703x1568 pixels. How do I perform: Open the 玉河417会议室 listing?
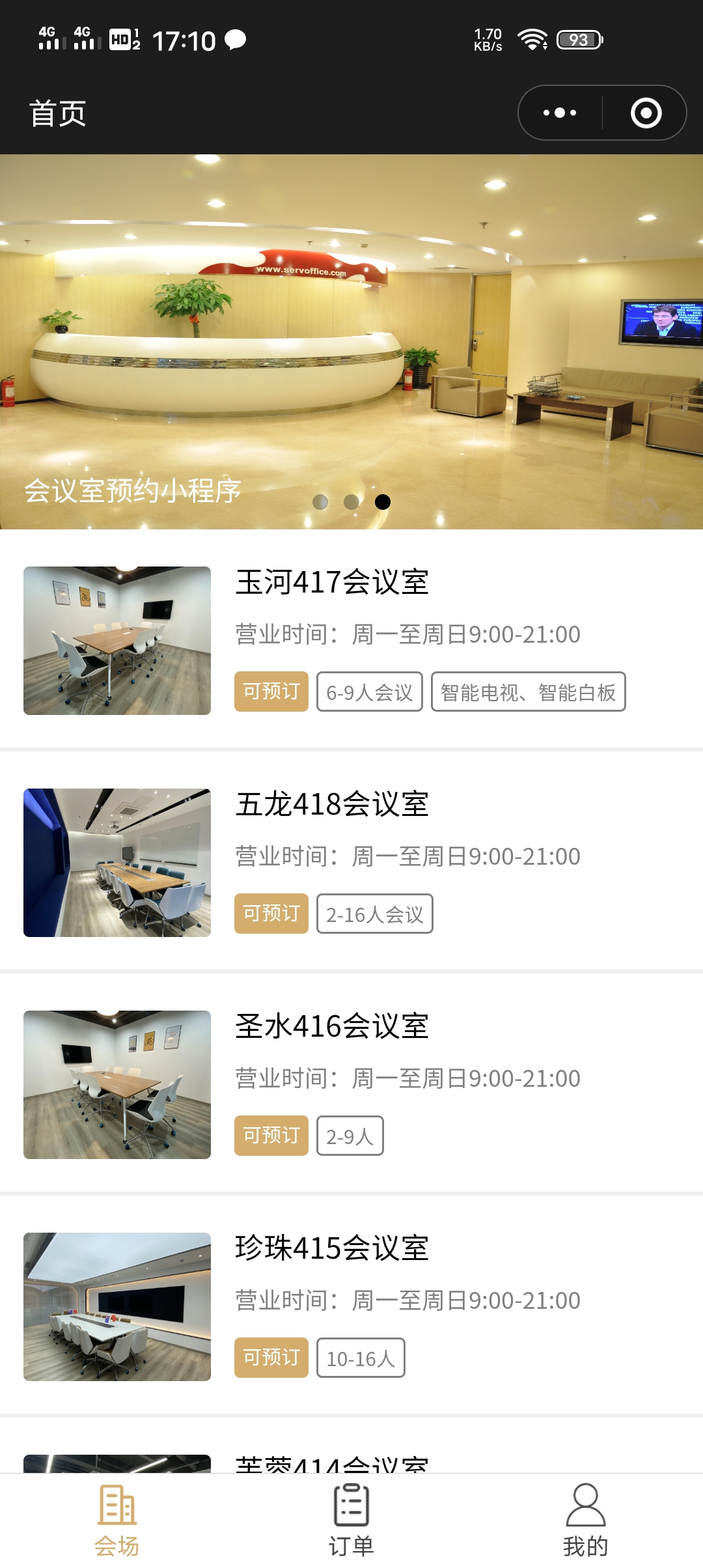[332, 581]
